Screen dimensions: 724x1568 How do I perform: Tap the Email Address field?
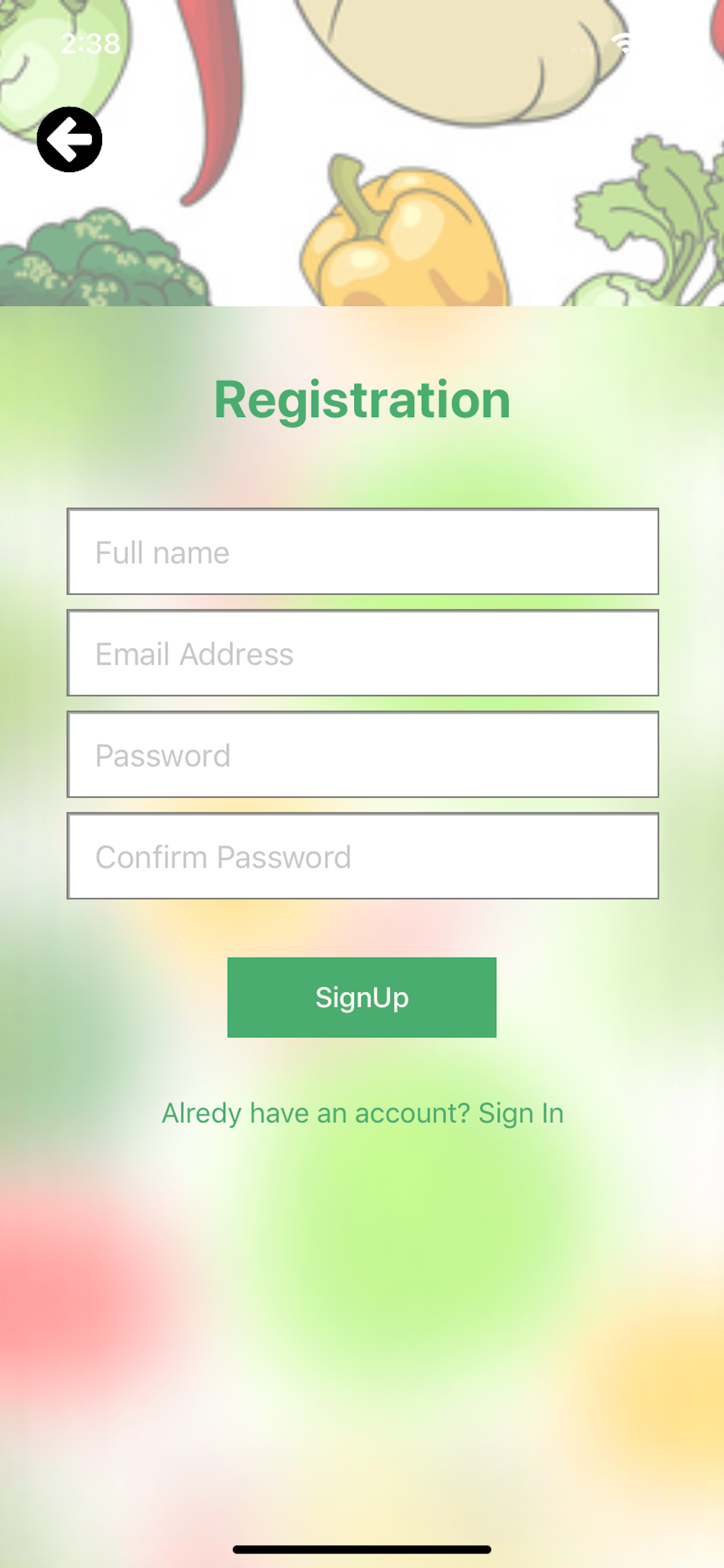363,653
